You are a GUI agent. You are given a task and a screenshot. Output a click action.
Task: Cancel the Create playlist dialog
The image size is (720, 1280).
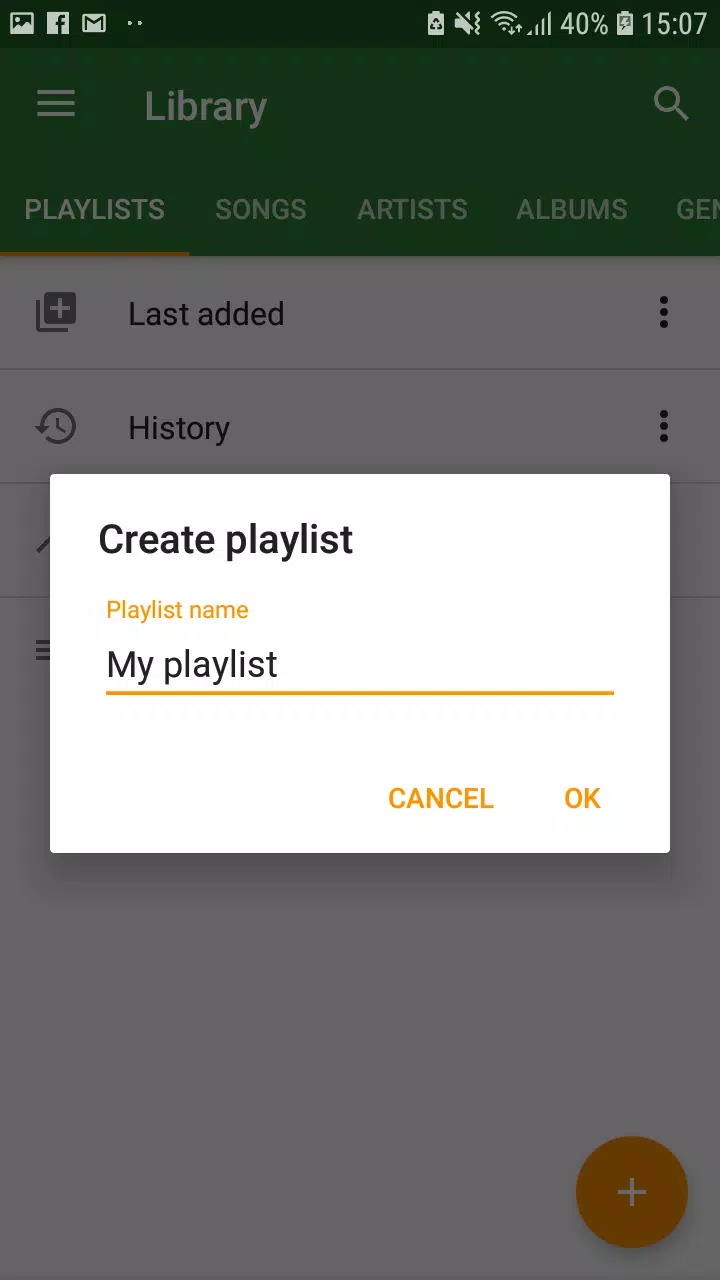coord(441,798)
